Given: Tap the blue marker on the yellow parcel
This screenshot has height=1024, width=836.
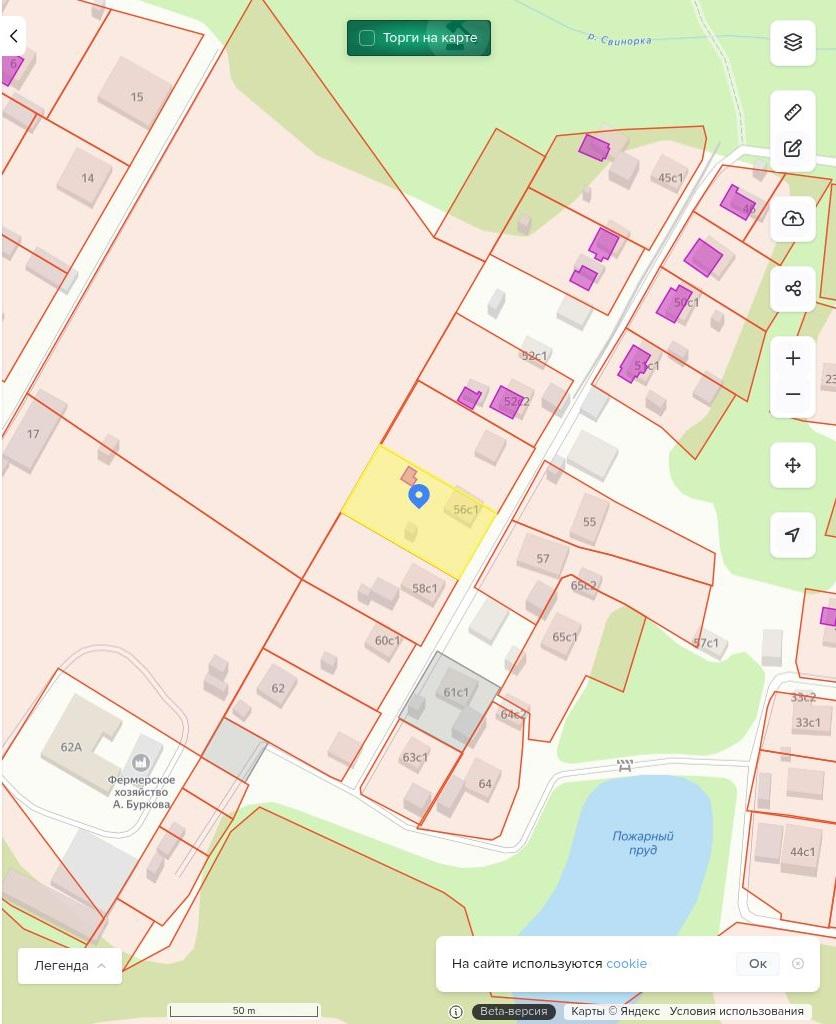Looking at the screenshot, I should pyautogui.click(x=419, y=495).
